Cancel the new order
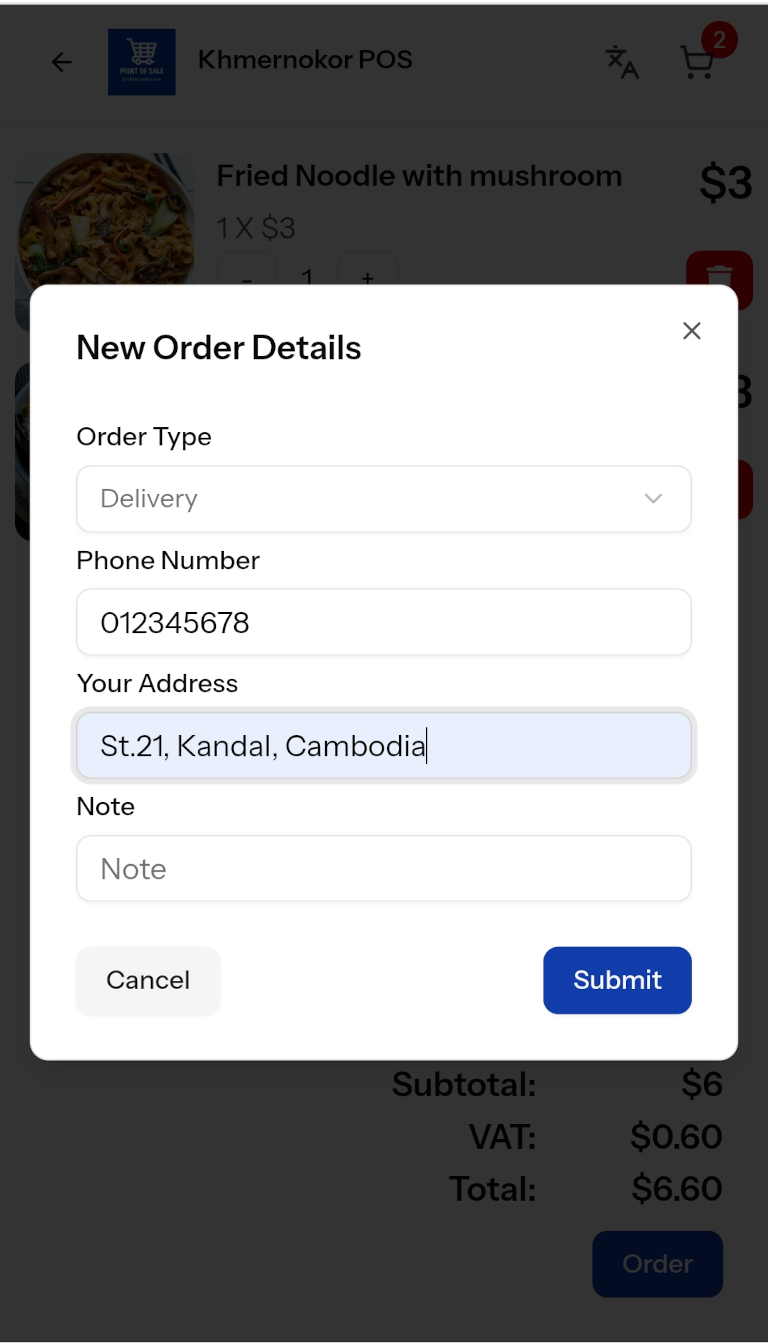 (148, 980)
